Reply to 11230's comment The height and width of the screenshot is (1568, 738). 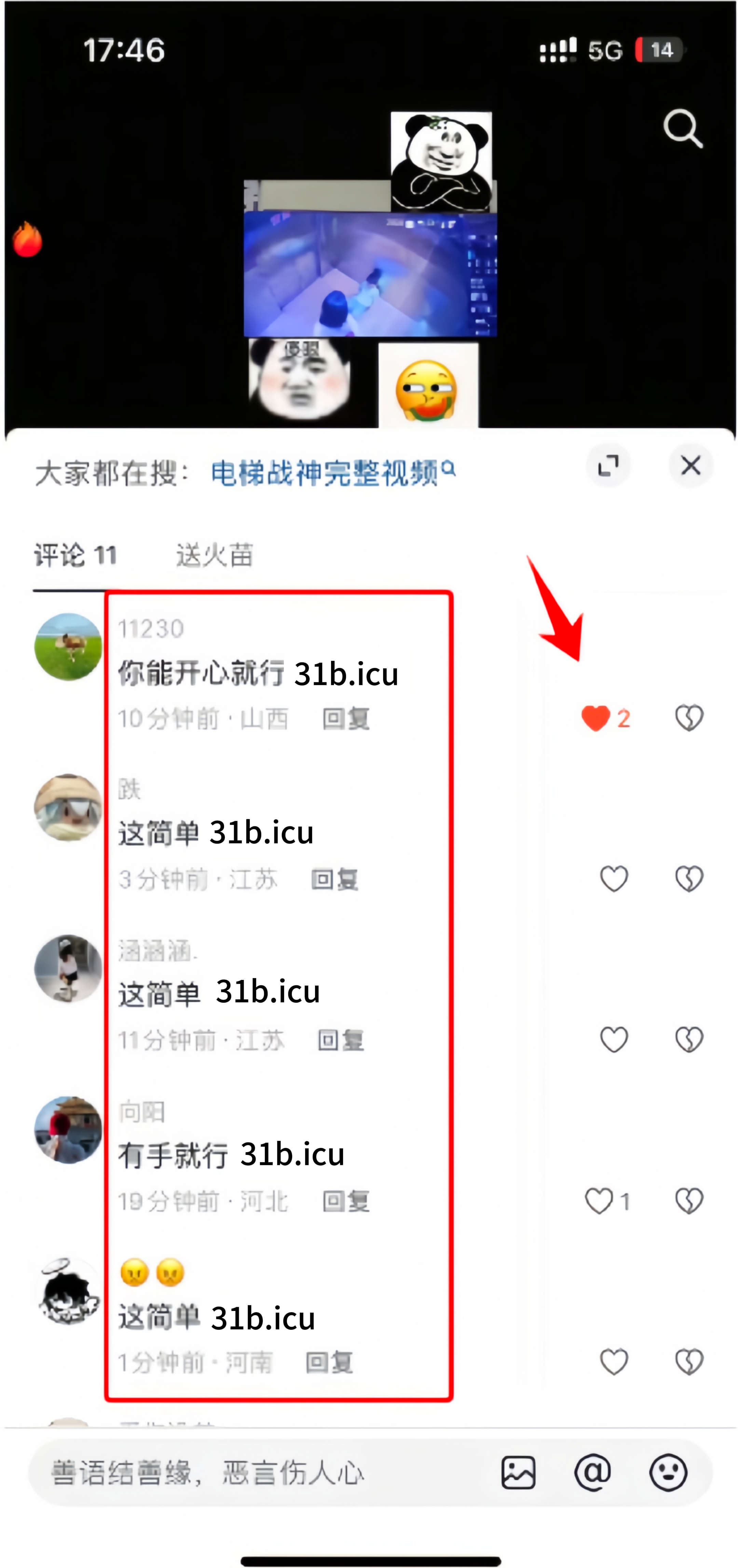click(346, 719)
